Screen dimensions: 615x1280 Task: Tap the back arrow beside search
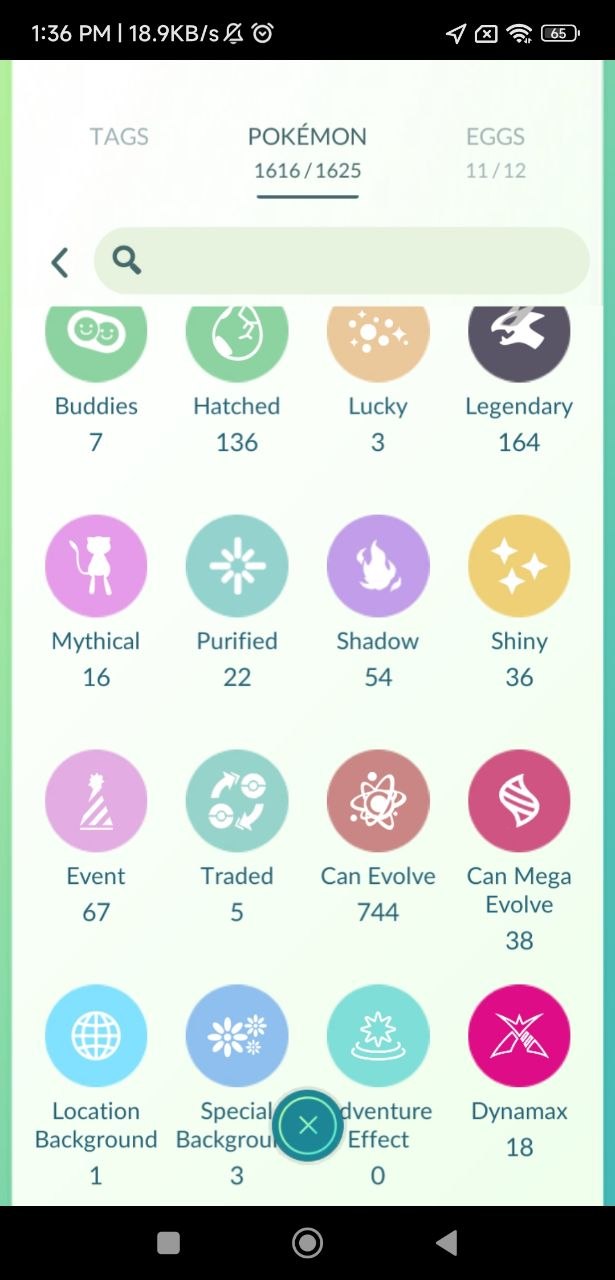point(60,262)
